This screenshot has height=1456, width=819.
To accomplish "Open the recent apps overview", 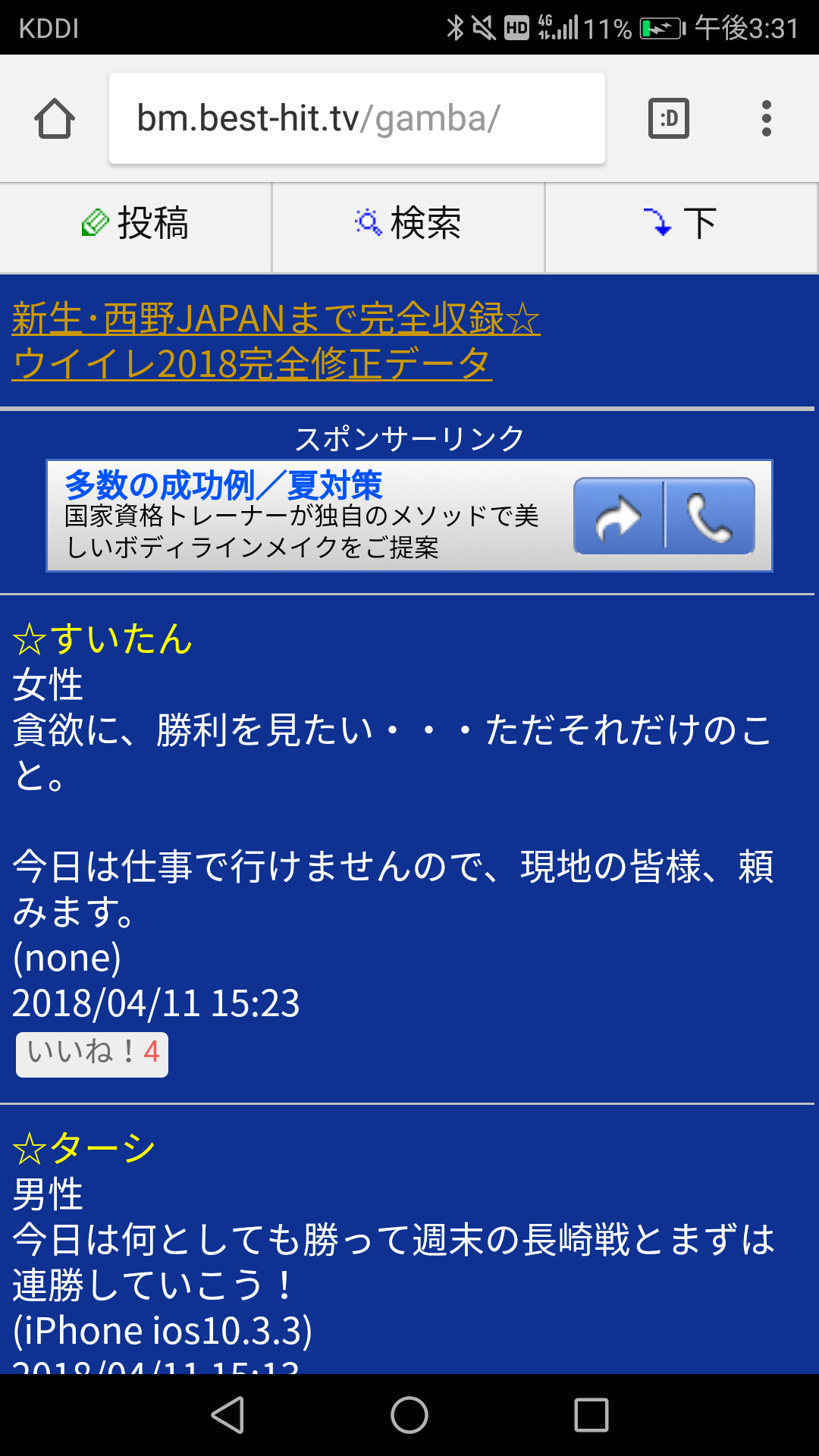I will pyautogui.click(x=591, y=1415).
